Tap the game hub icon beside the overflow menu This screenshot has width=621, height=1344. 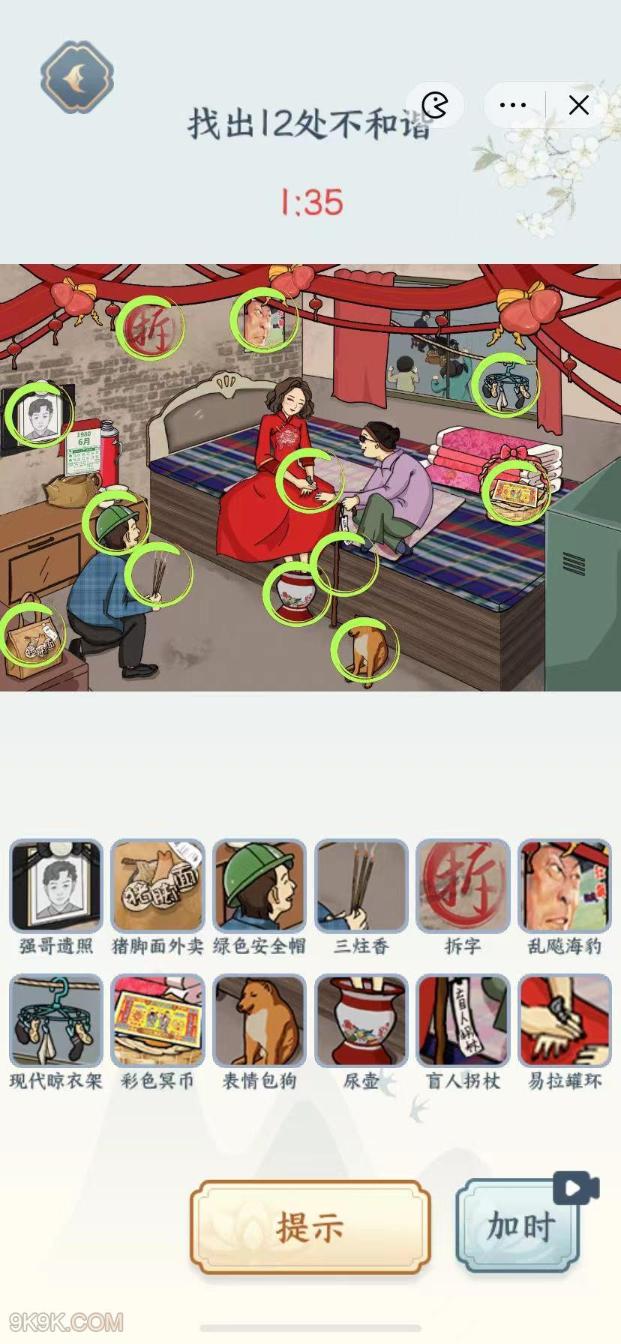click(435, 104)
